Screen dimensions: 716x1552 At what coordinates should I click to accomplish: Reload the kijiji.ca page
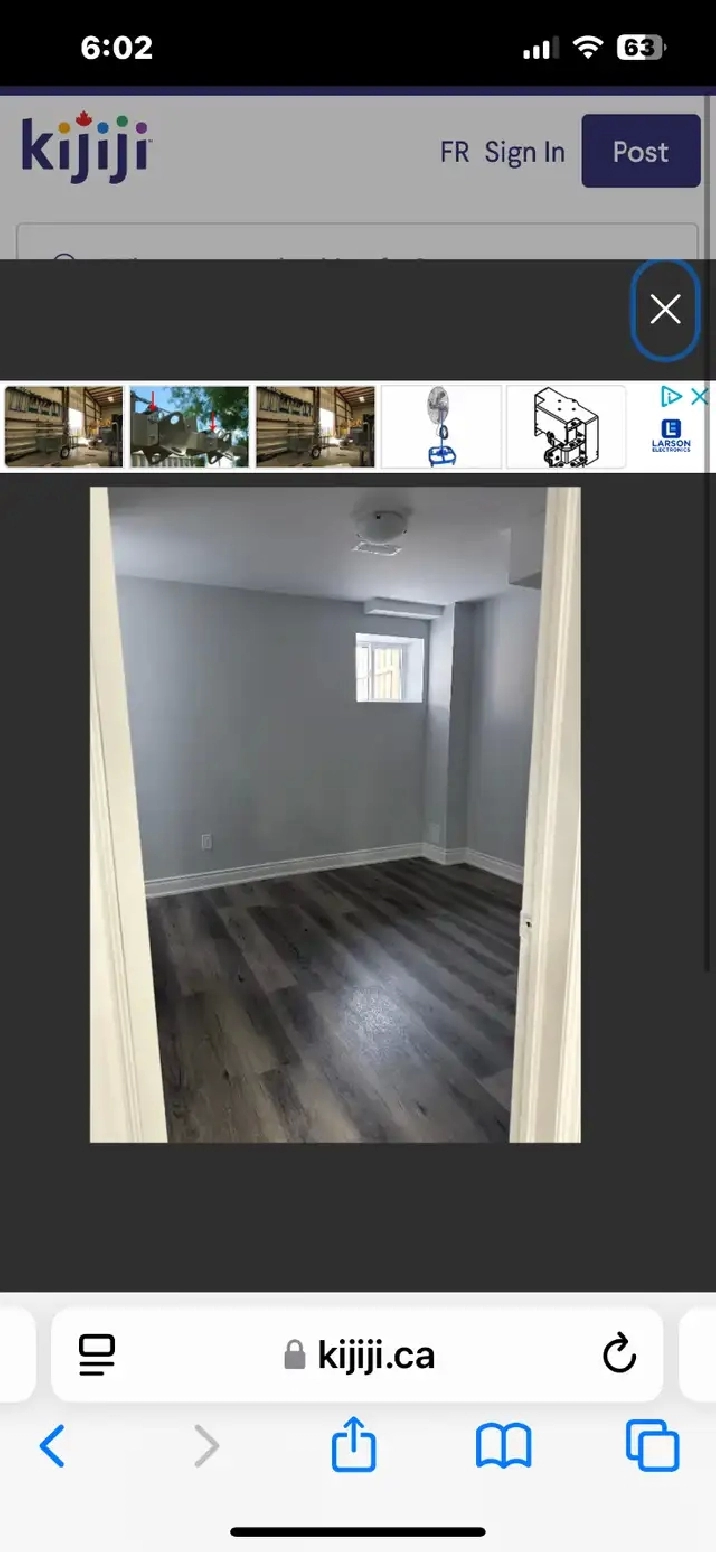tap(619, 1354)
